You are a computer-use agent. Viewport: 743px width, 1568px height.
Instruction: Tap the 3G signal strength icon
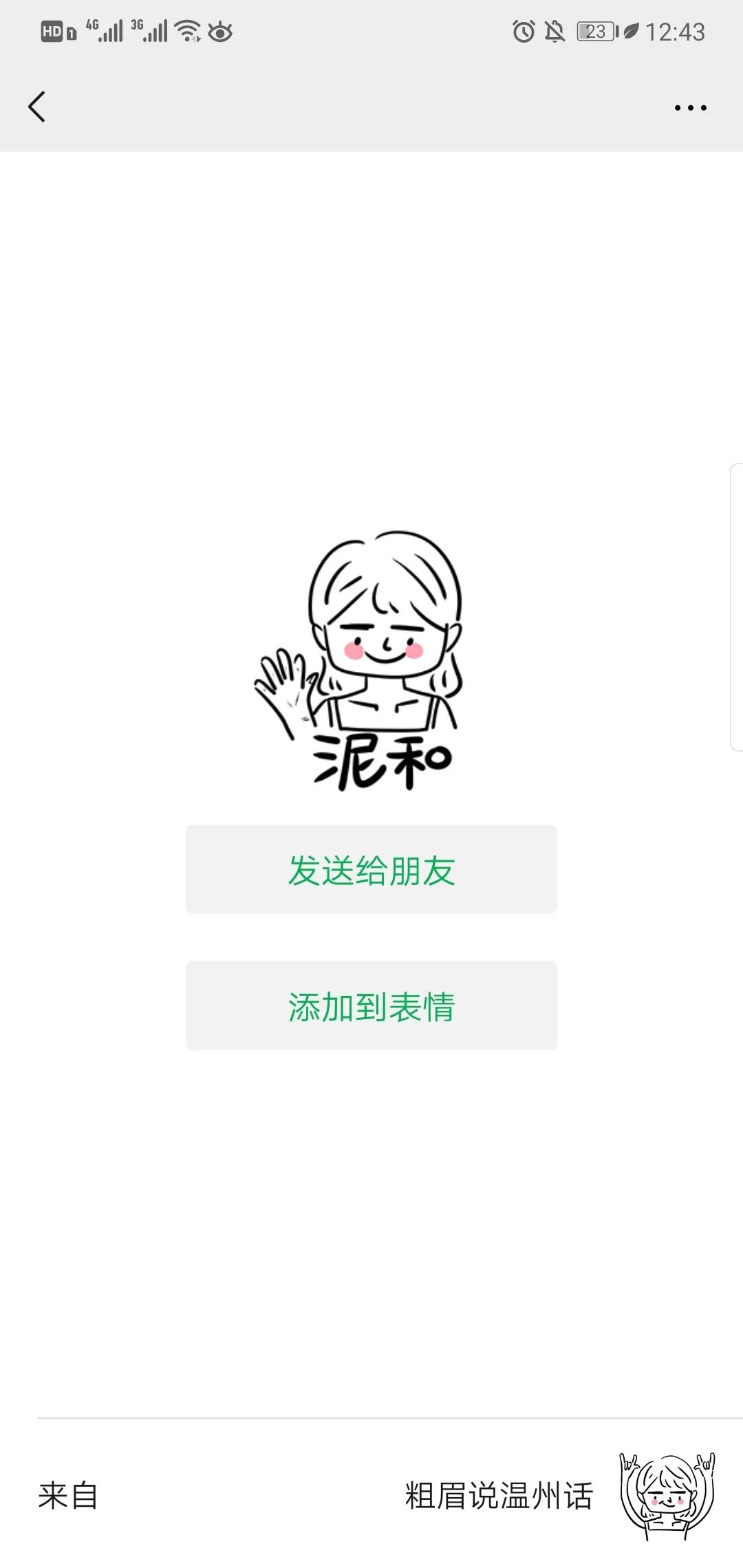point(150,30)
